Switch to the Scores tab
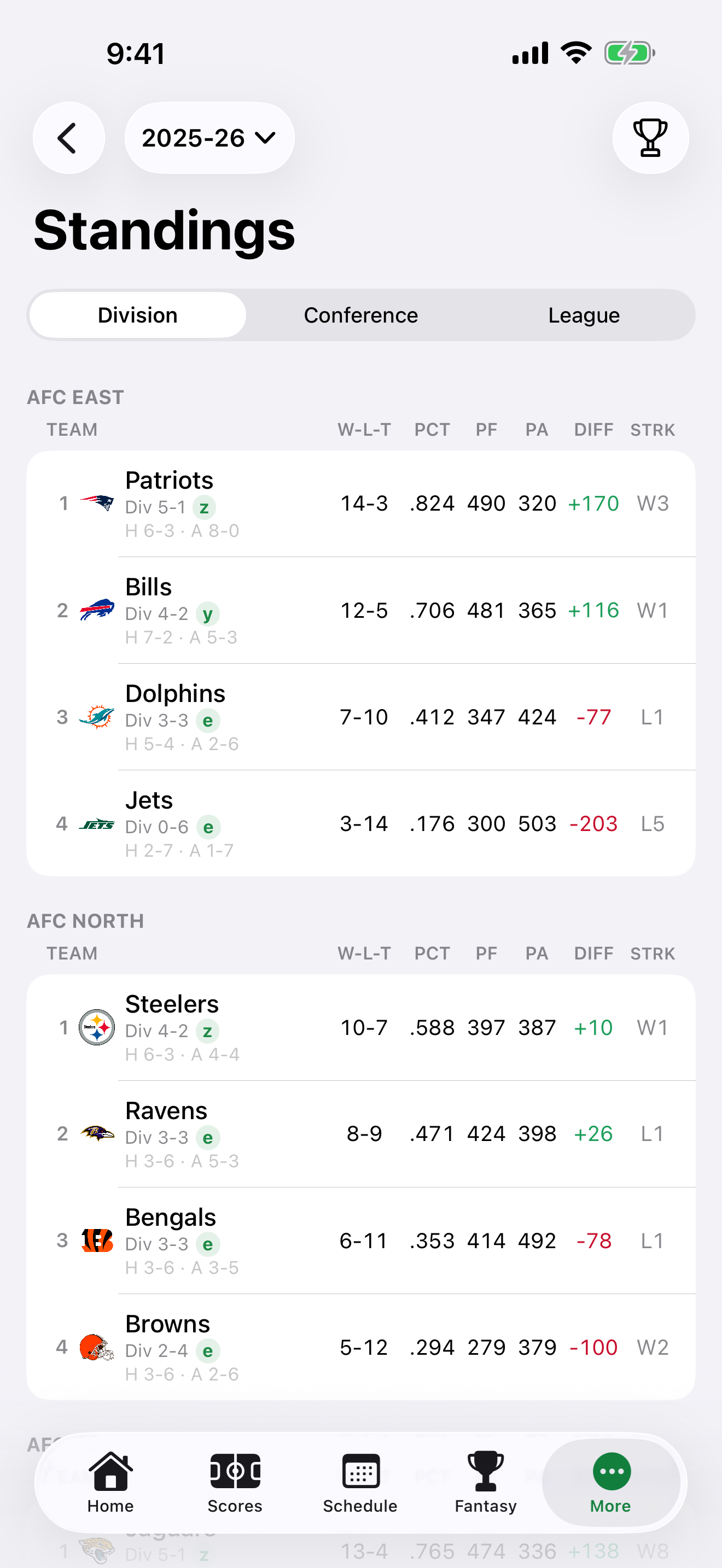This screenshot has height=1568, width=722. coord(235,1483)
